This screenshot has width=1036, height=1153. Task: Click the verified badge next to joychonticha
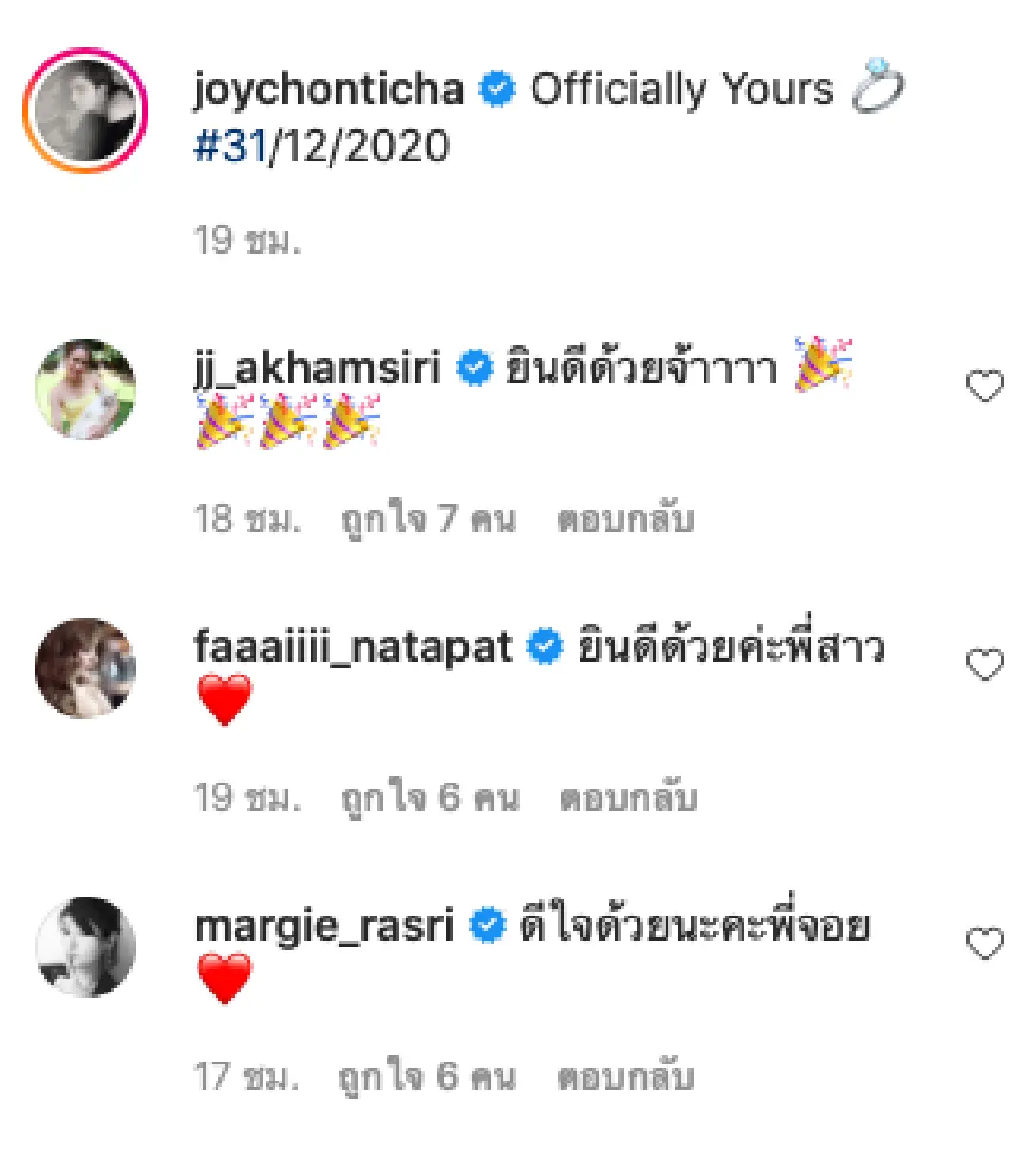496,86
